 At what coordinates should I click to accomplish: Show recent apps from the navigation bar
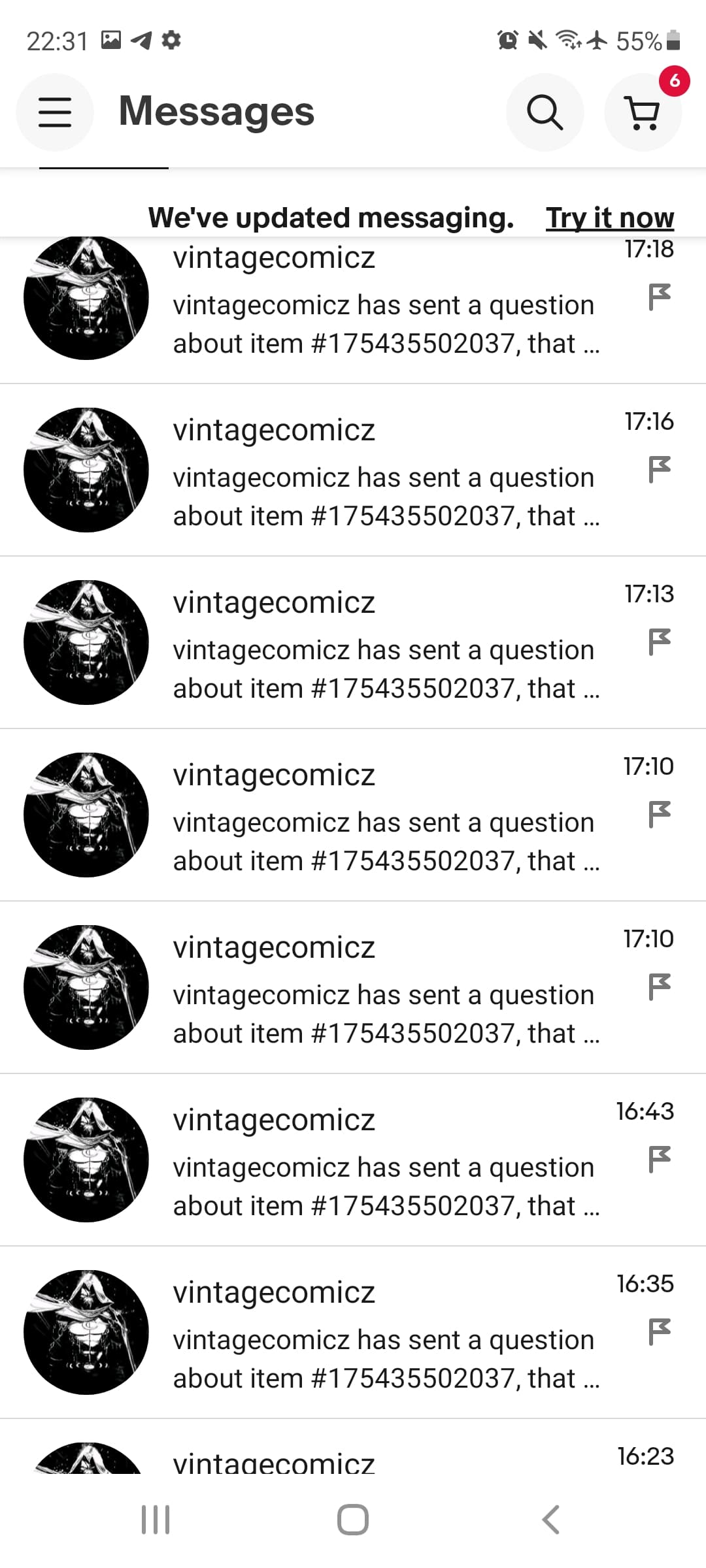pyautogui.click(x=156, y=1520)
